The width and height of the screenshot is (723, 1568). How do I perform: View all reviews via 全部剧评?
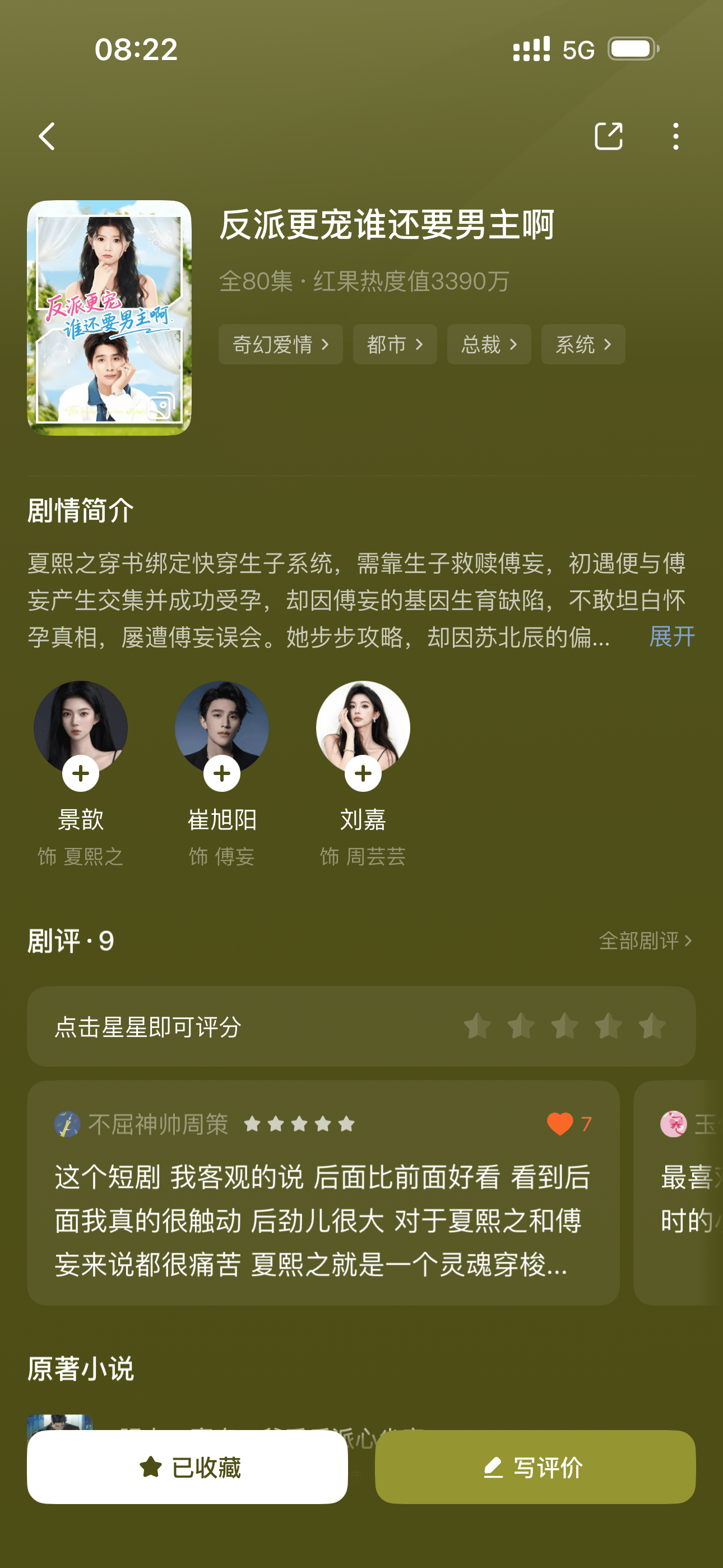645,940
